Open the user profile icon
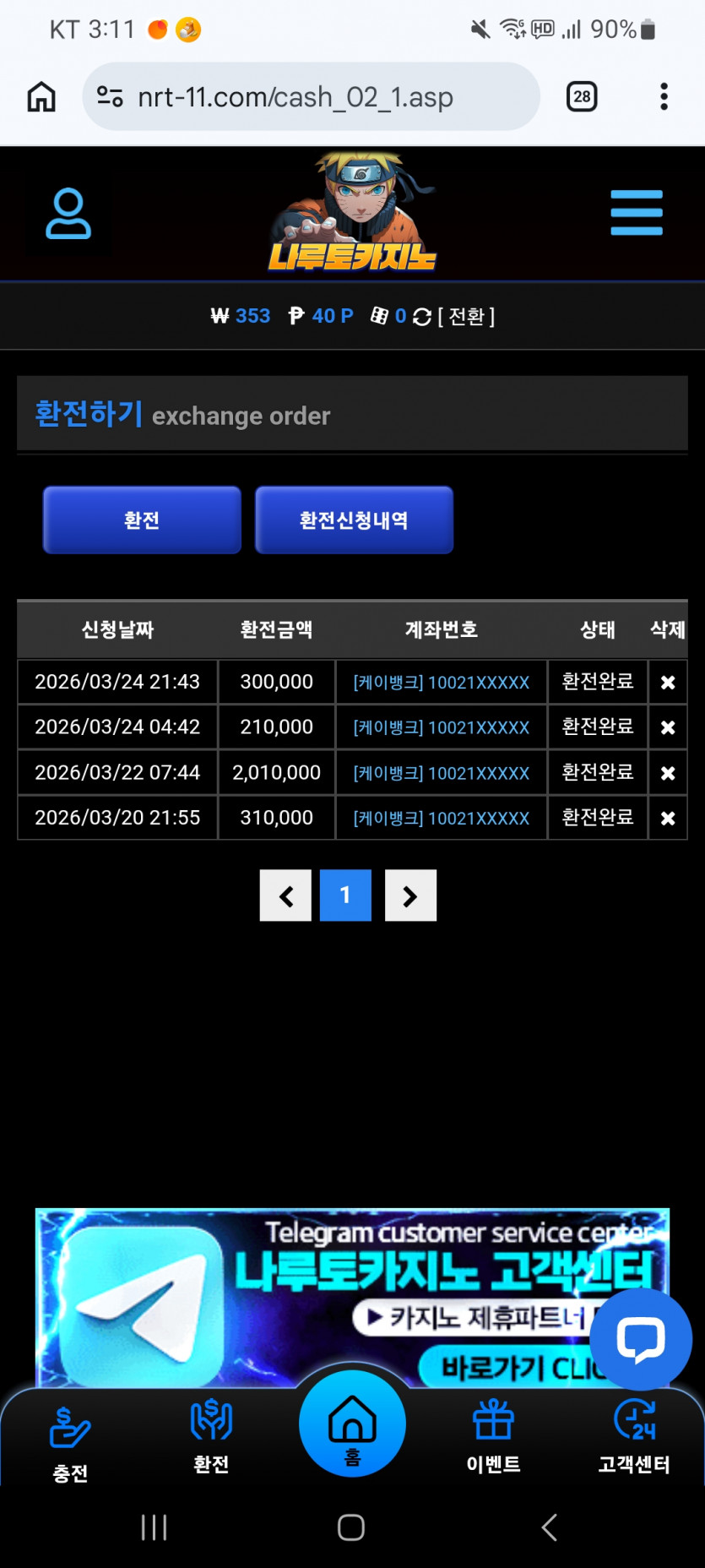Image resolution: width=705 pixels, height=1568 pixels. coord(68,214)
